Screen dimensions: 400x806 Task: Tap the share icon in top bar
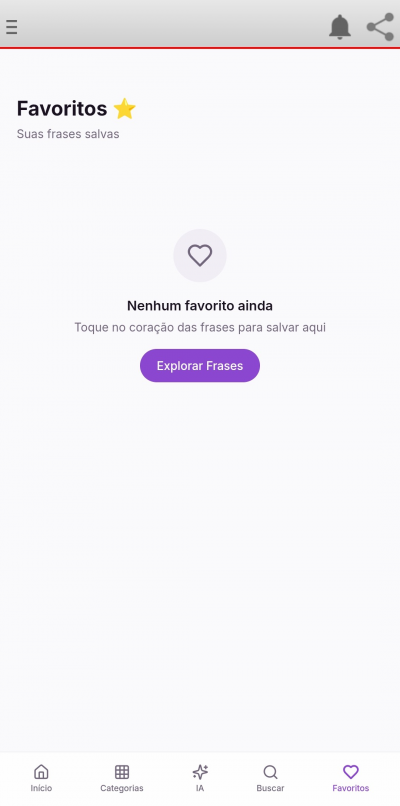[x=380, y=27]
